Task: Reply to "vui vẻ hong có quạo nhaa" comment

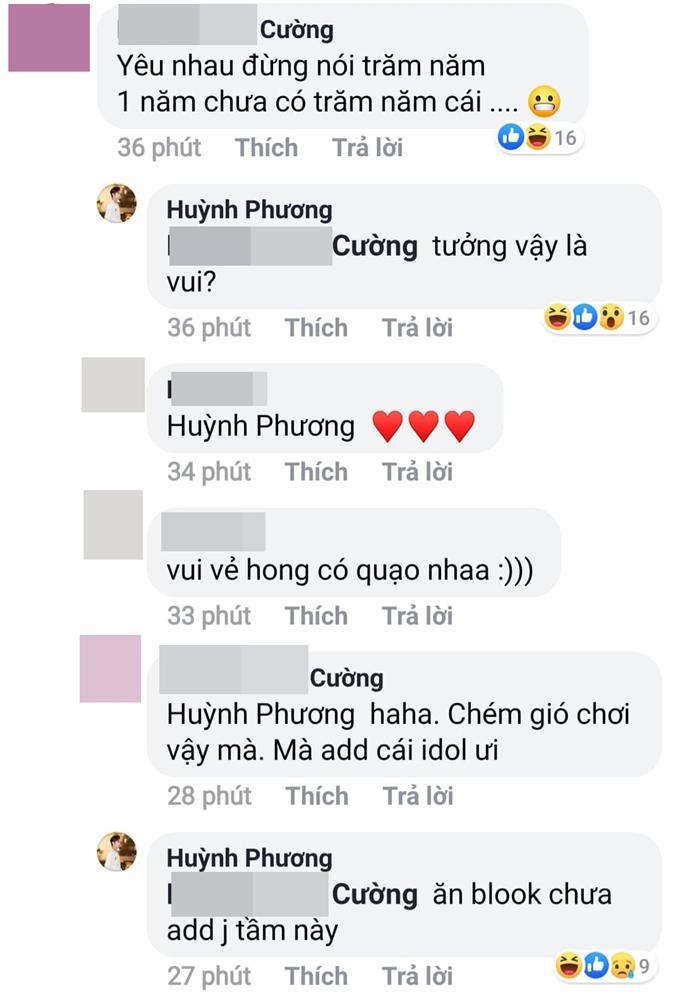Action: pos(417,616)
